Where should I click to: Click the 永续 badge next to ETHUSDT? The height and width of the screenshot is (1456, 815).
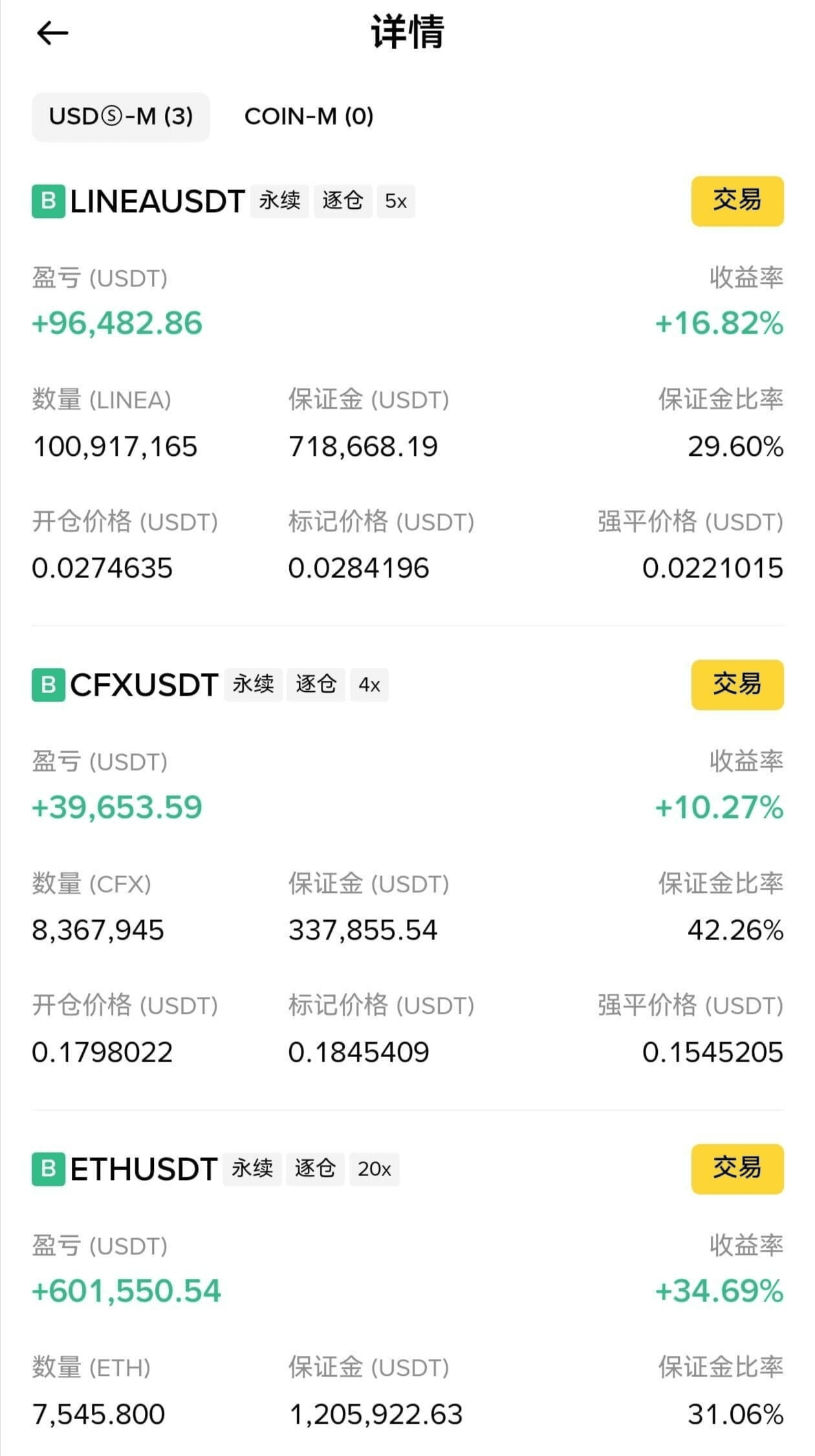click(x=254, y=1170)
